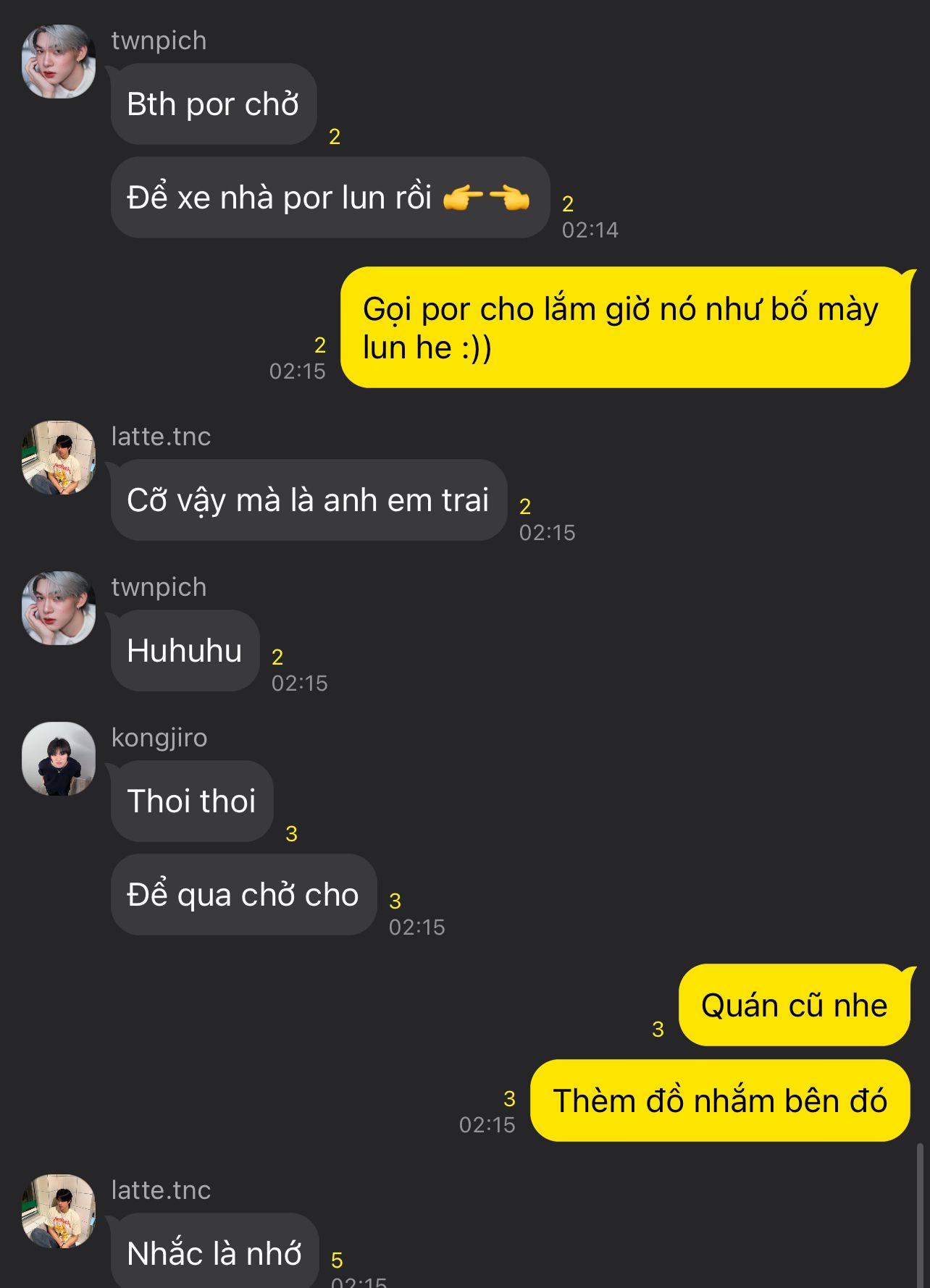Open twnpich's avatar beside "Bth por chở"

coord(59,62)
